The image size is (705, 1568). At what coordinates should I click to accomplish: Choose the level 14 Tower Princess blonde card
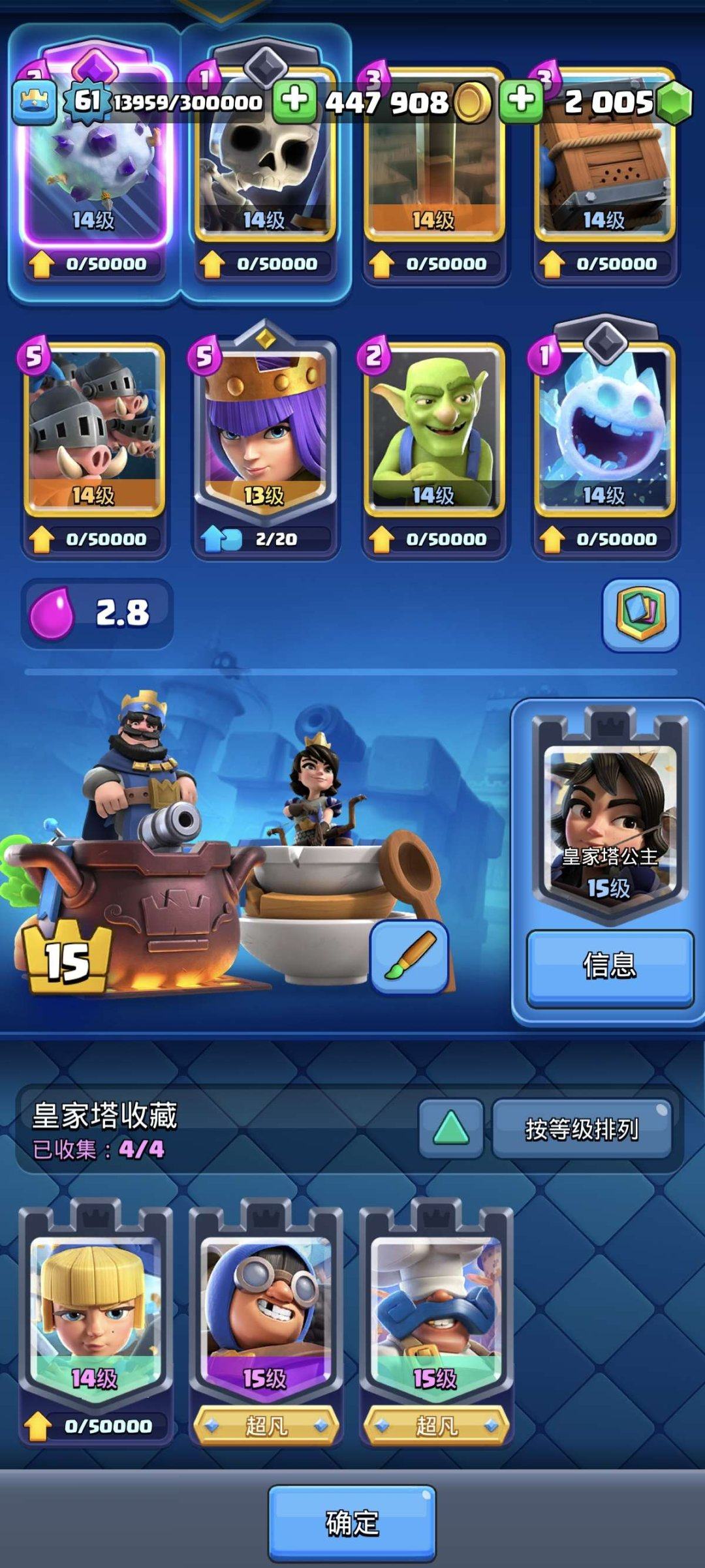[x=95, y=1312]
